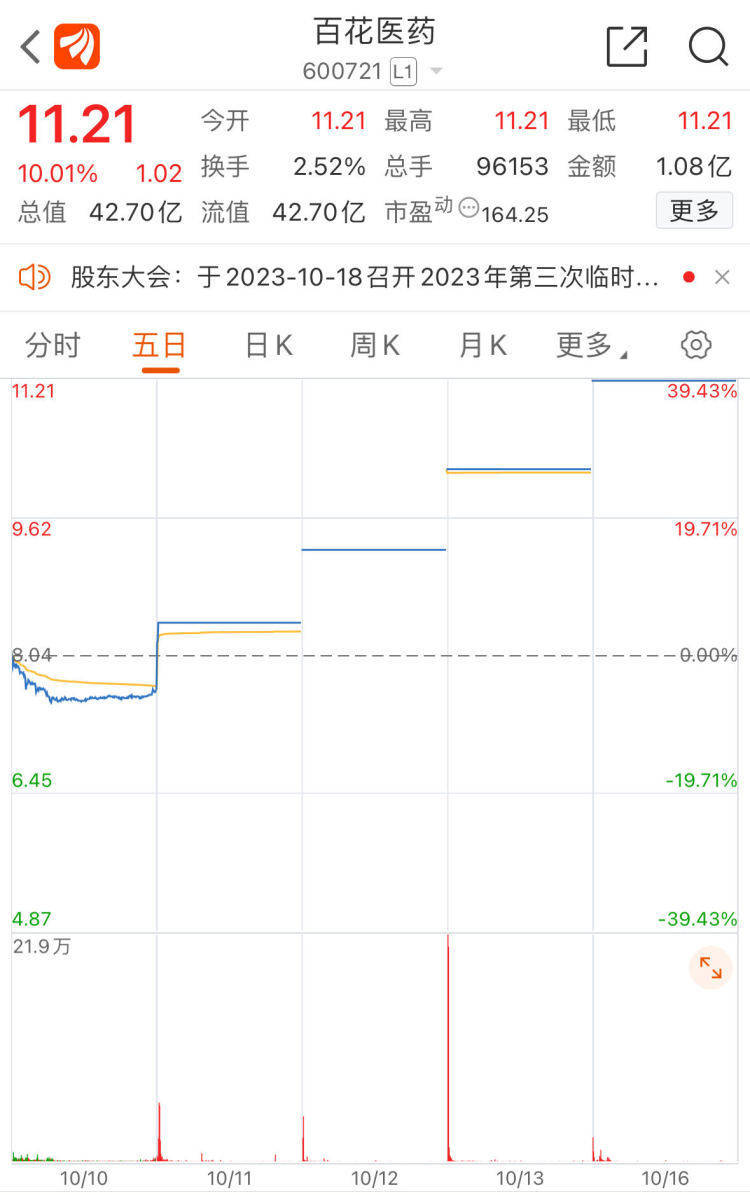Image resolution: width=750 pixels, height=1195 pixels.
Task: View the 周K chart tab
Action: pos(374,346)
